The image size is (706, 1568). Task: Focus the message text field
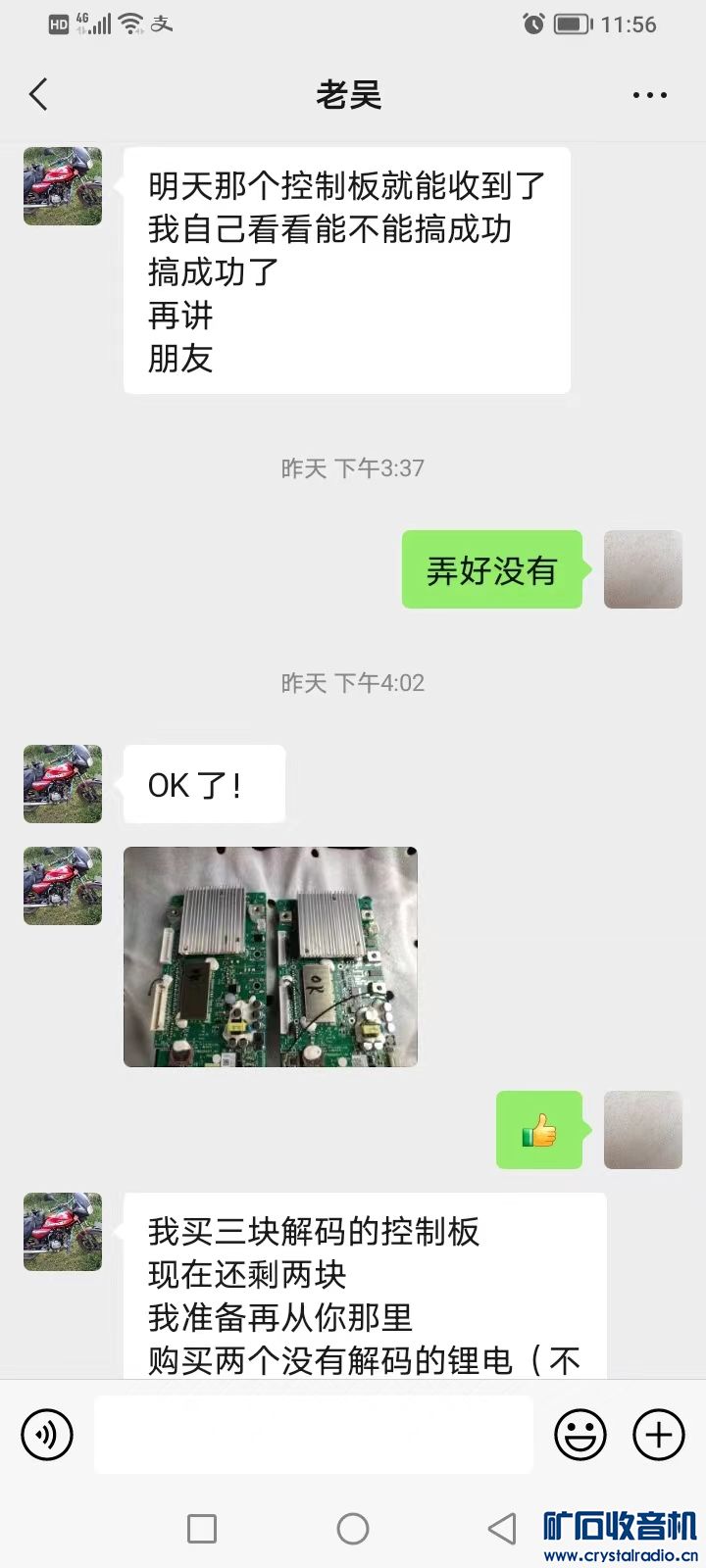[x=314, y=1436]
